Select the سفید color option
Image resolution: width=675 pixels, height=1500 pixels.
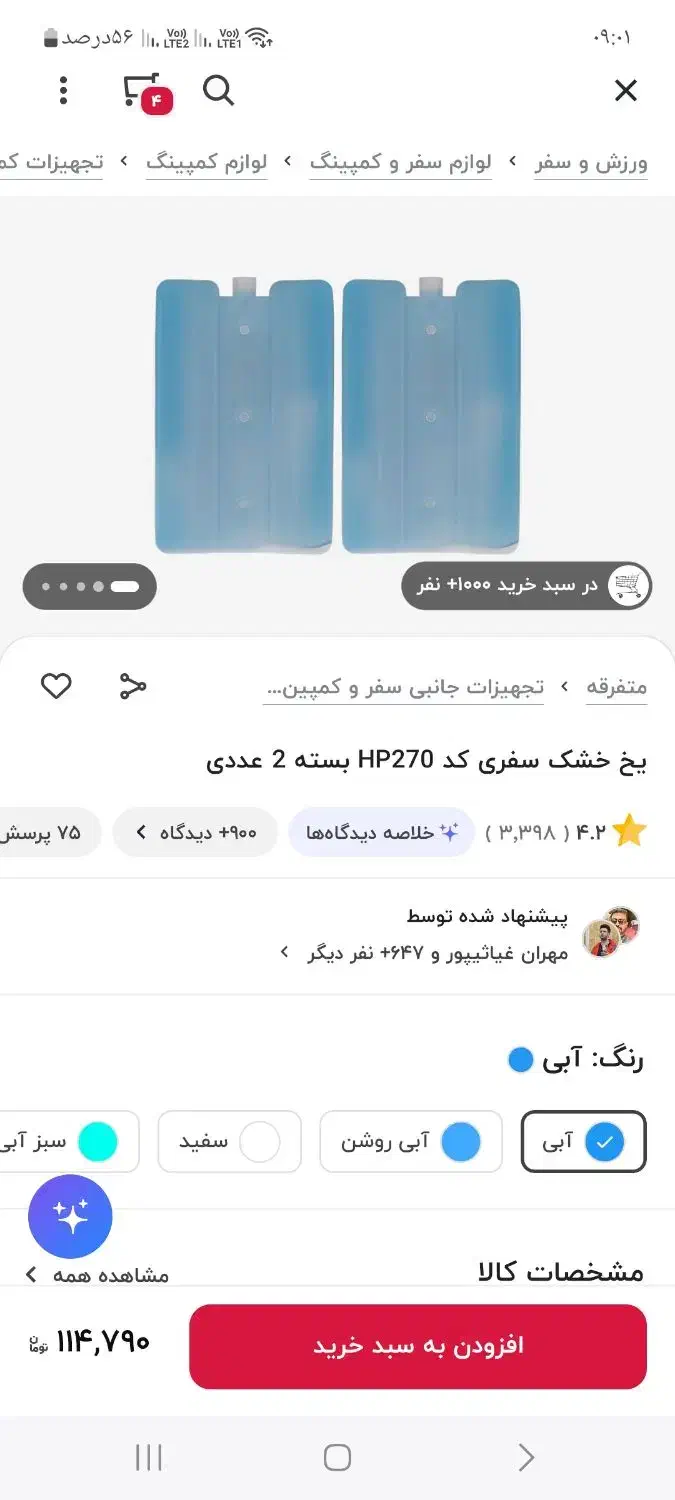229,1141
